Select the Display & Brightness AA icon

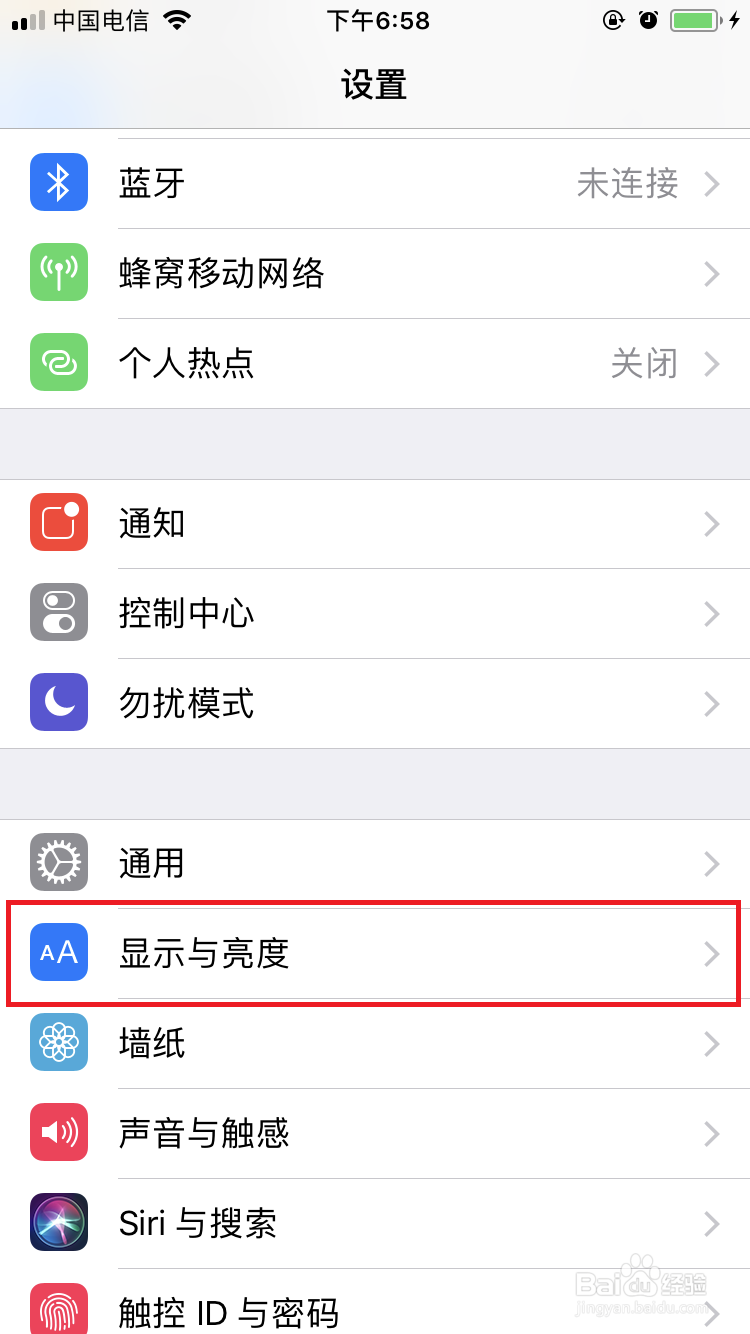click(58, 953)
